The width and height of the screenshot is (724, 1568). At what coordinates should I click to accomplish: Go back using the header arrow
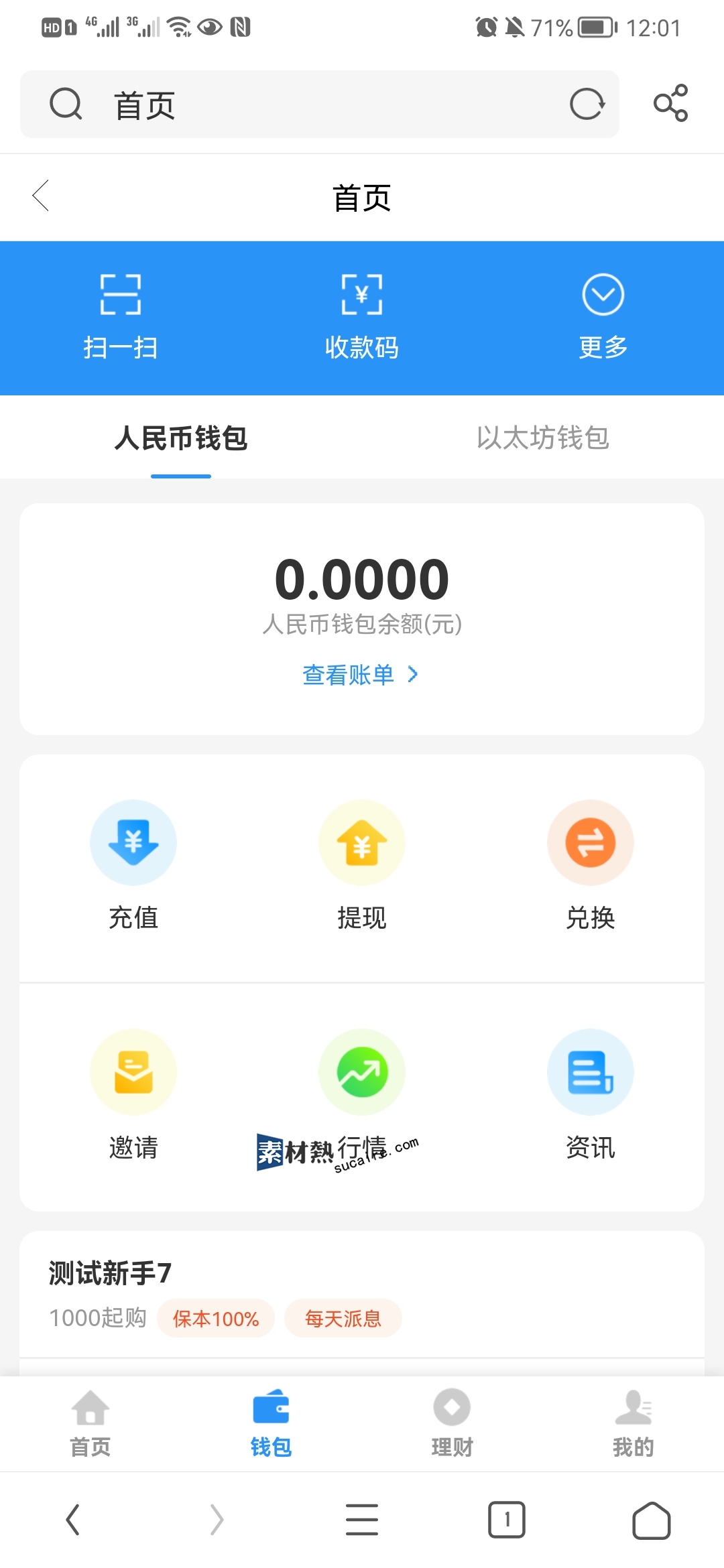[x=41, y=196]
